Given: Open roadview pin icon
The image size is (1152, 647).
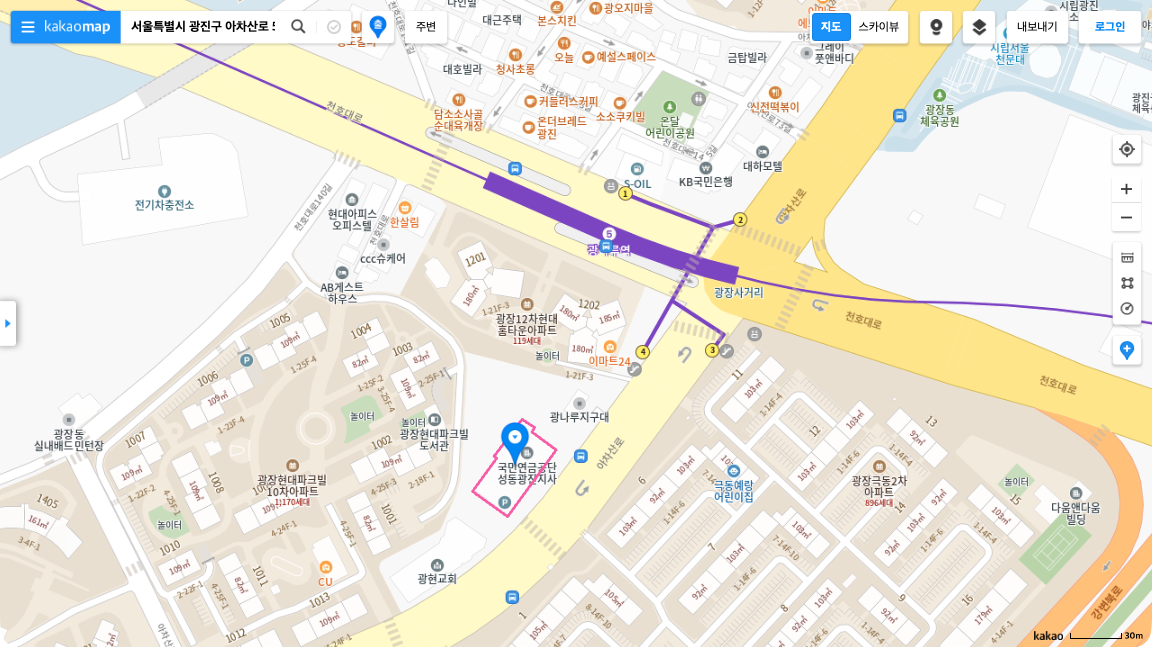Looking at the screenshot, I should 936,27.
